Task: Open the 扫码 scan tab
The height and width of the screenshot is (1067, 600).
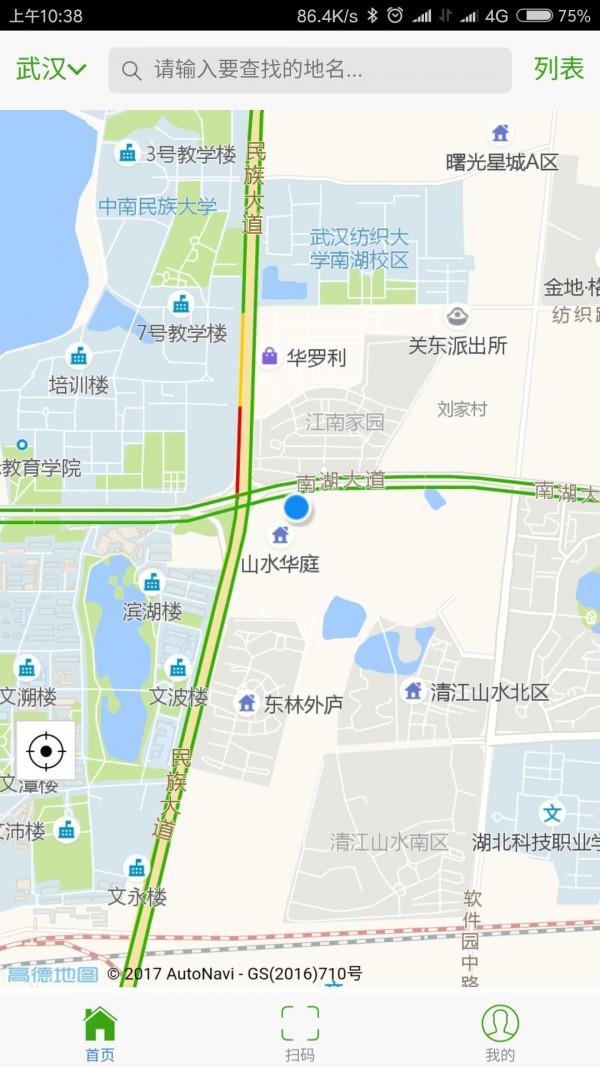Action: pyautogui.click(x=300, y=1034)
